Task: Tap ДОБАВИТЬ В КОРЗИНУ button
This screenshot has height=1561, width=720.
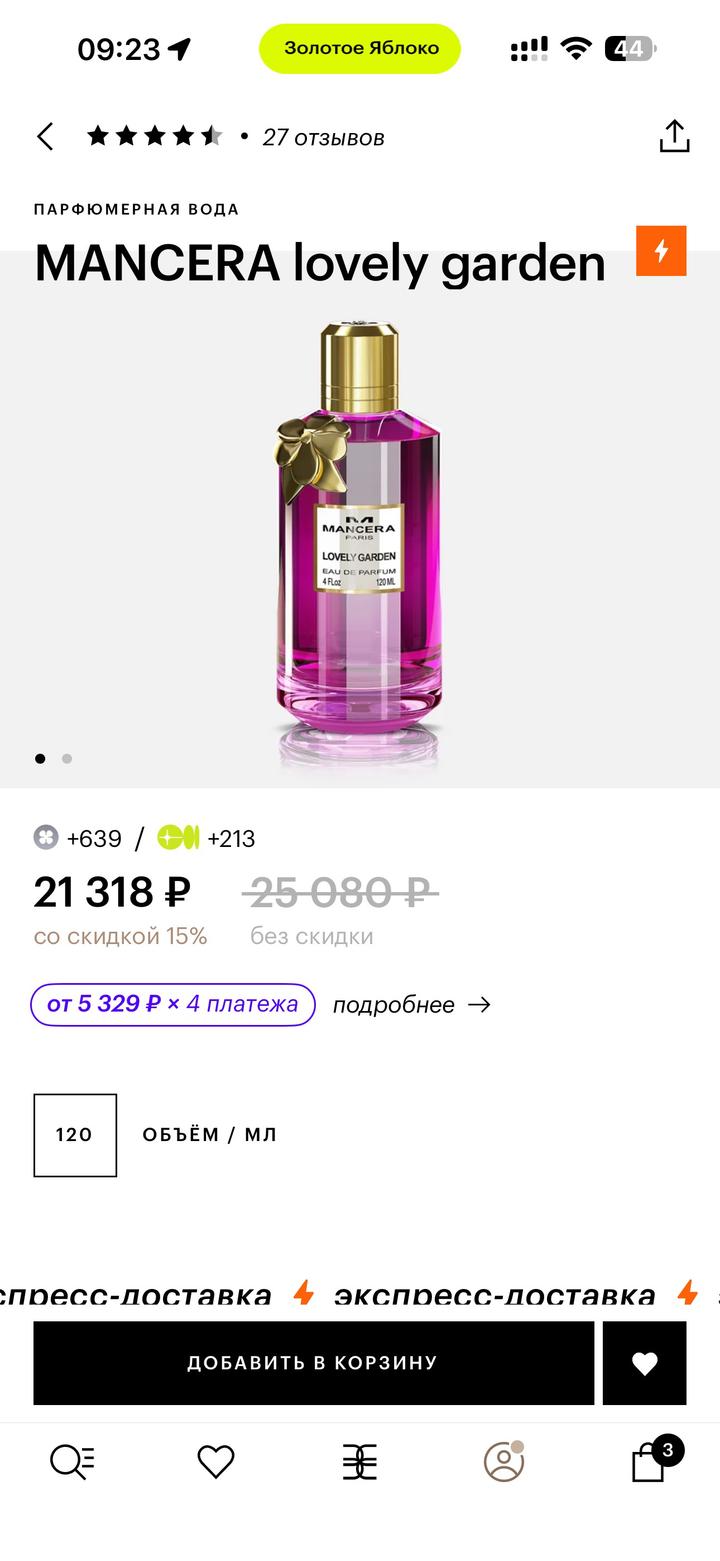Action: click(313, 1363)
